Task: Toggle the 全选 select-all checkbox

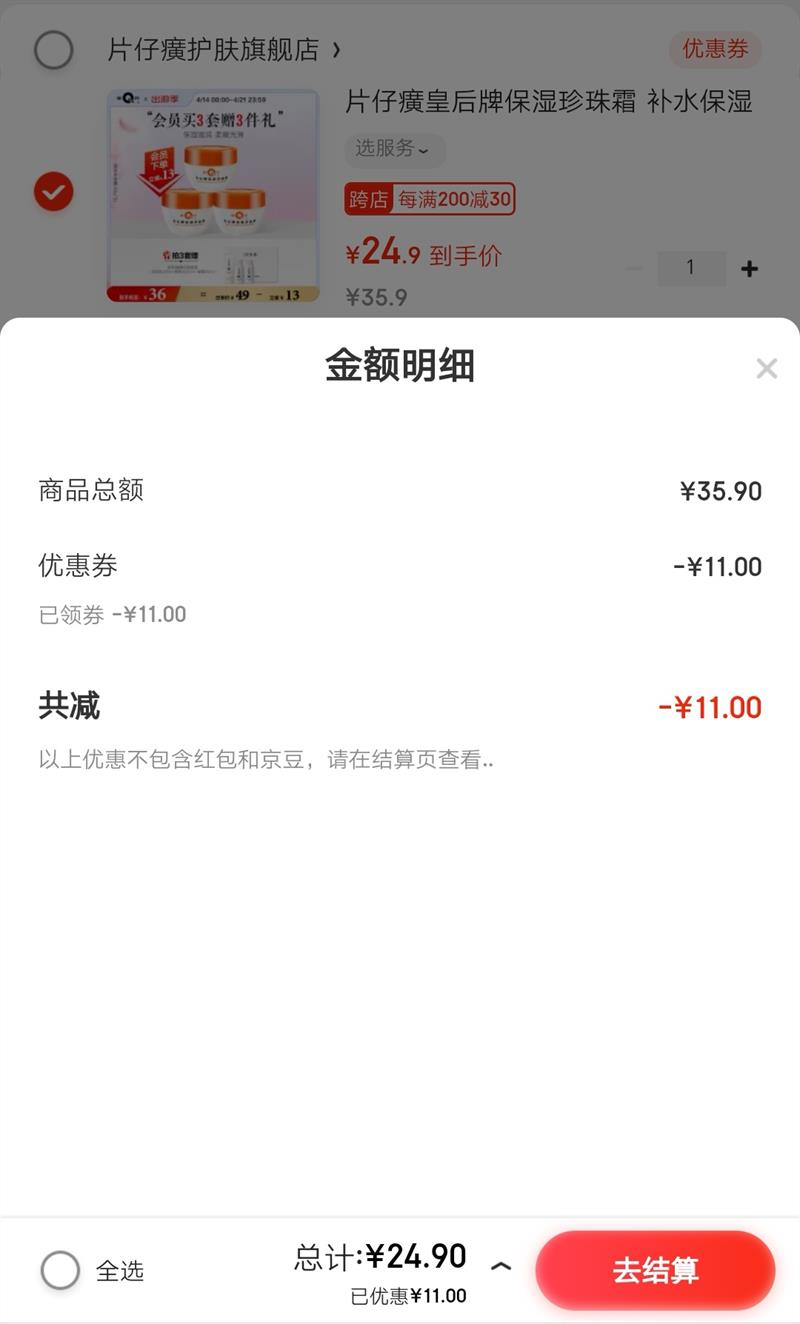Action: coord(60,1270)
